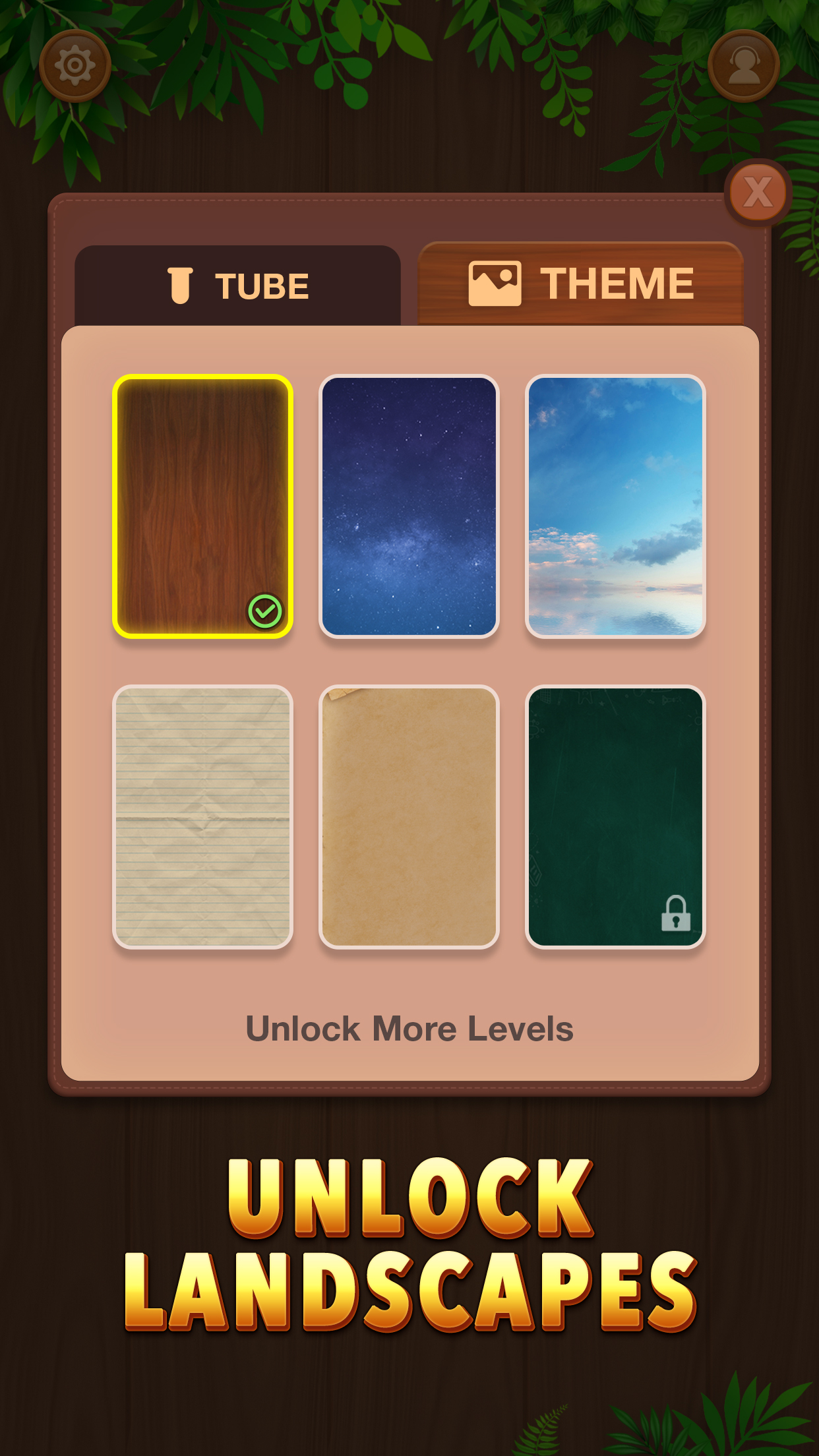Choose the wood grain theme
Screen dimensions: 819x1456
tap(202, 506)
